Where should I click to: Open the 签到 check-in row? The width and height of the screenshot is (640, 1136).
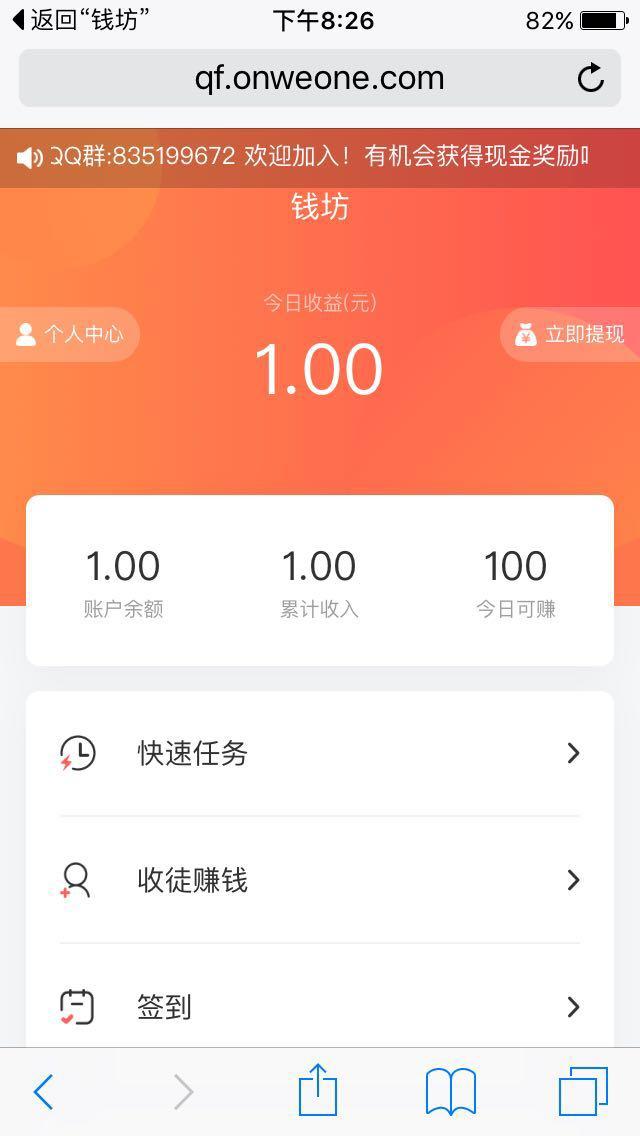coord(320,1006)
